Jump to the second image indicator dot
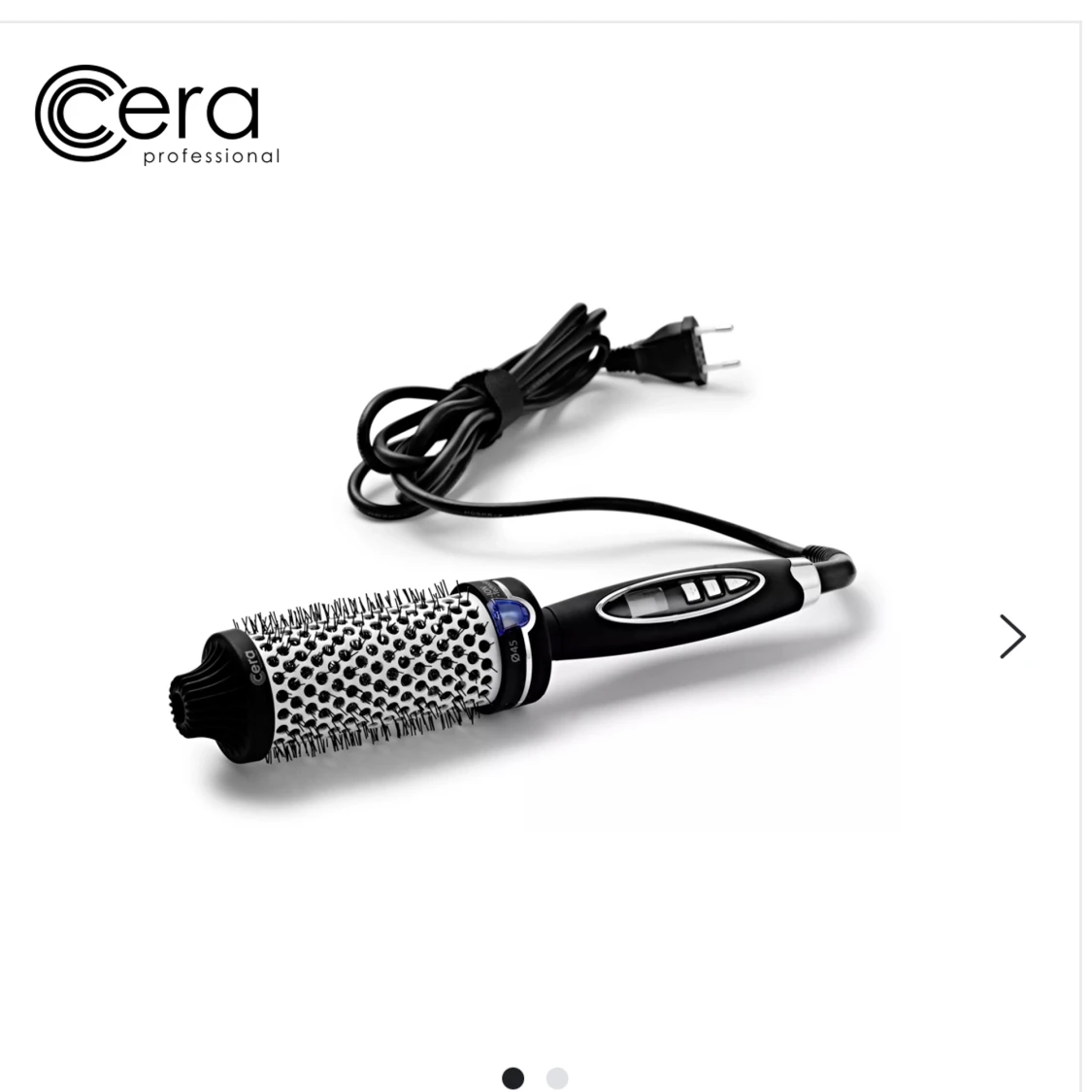This screenshot has height=1092, width=1092. 556,1077
